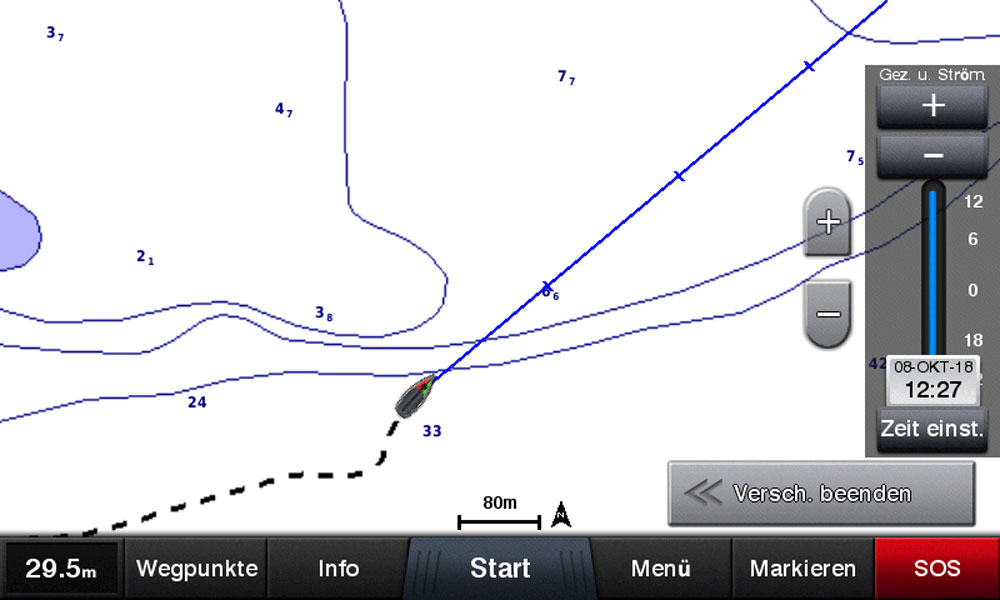Tap the tide time slider

click(x=932, y=270)
